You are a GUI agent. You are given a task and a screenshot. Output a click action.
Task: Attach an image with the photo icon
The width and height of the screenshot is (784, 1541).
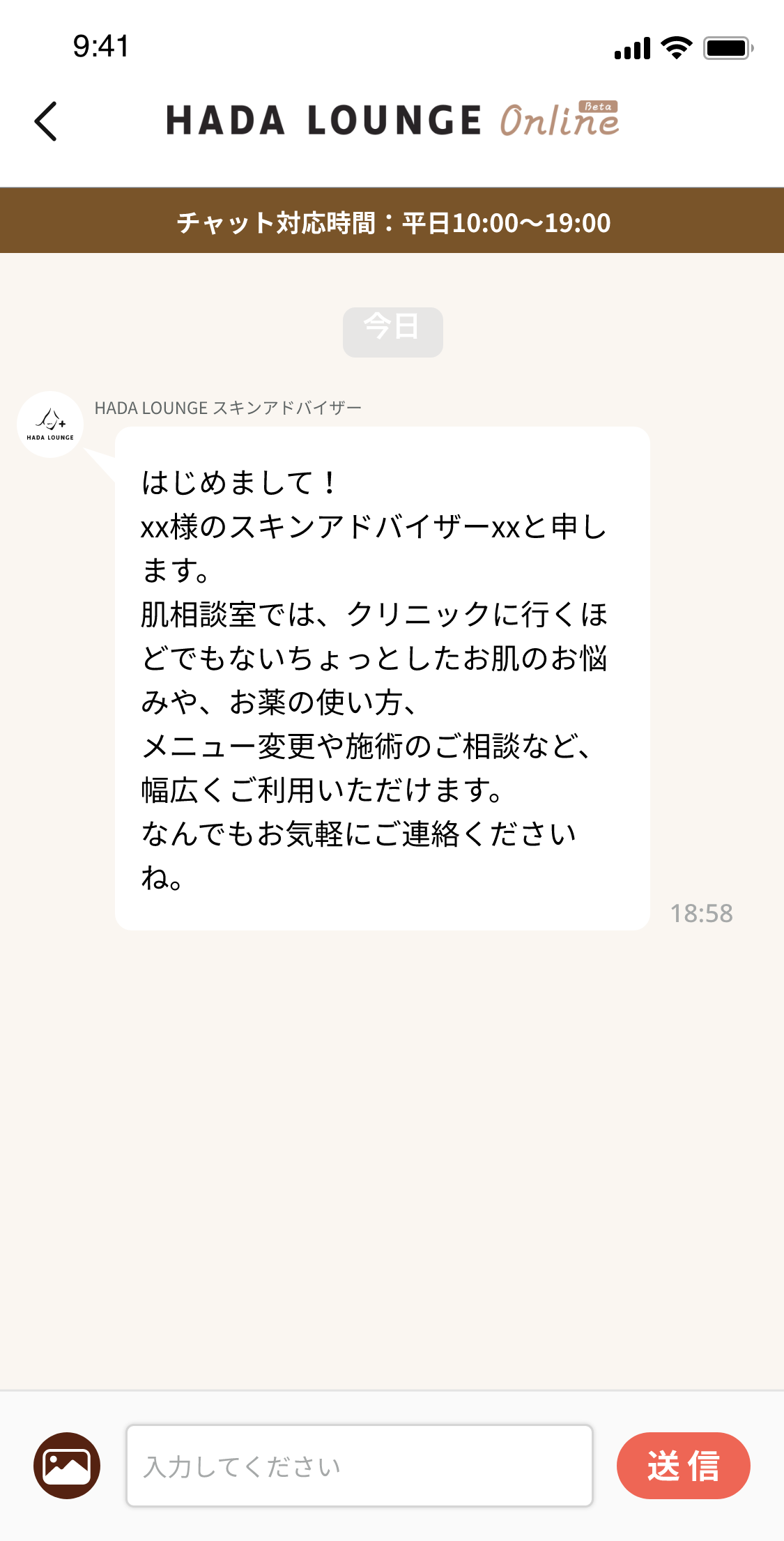[67, 1466]
